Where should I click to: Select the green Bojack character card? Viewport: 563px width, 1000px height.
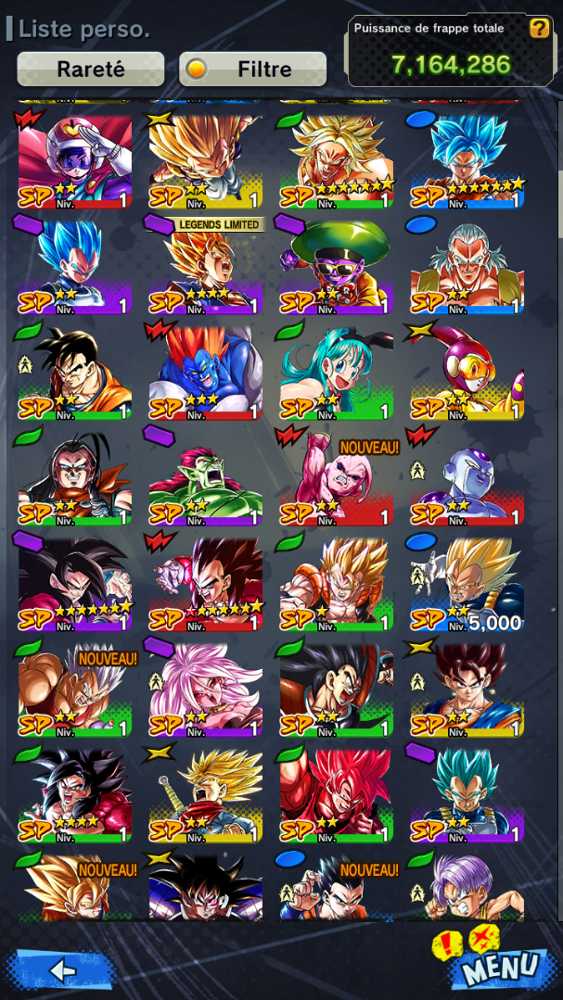205,476
